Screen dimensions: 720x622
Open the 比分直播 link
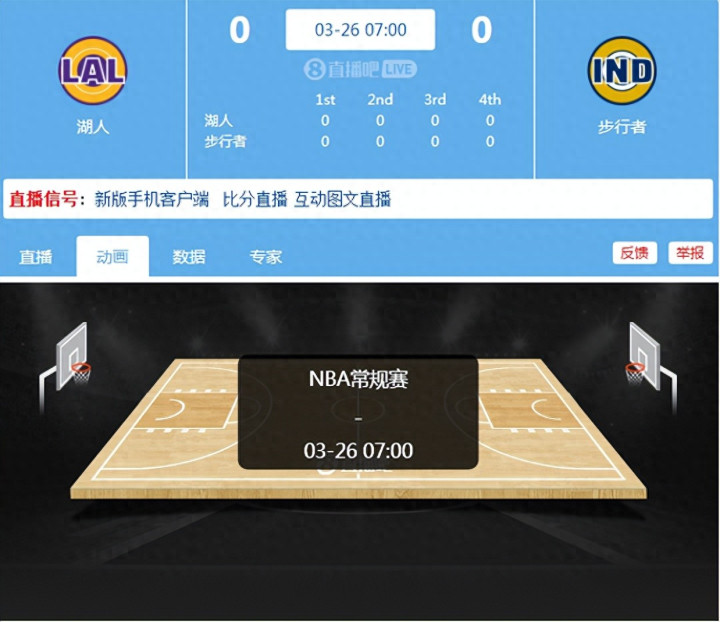click(x=255, y=199)
